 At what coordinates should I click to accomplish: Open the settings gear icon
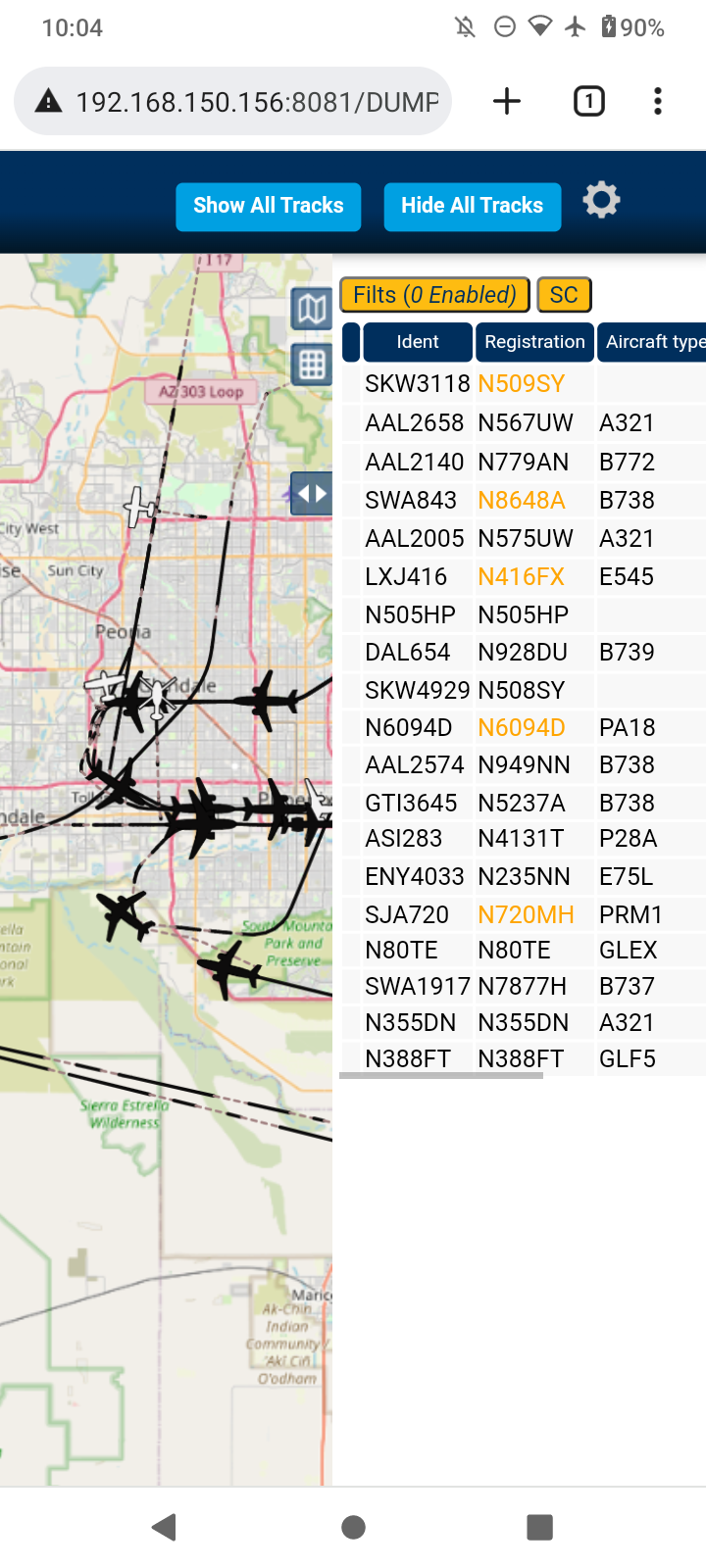601,201
